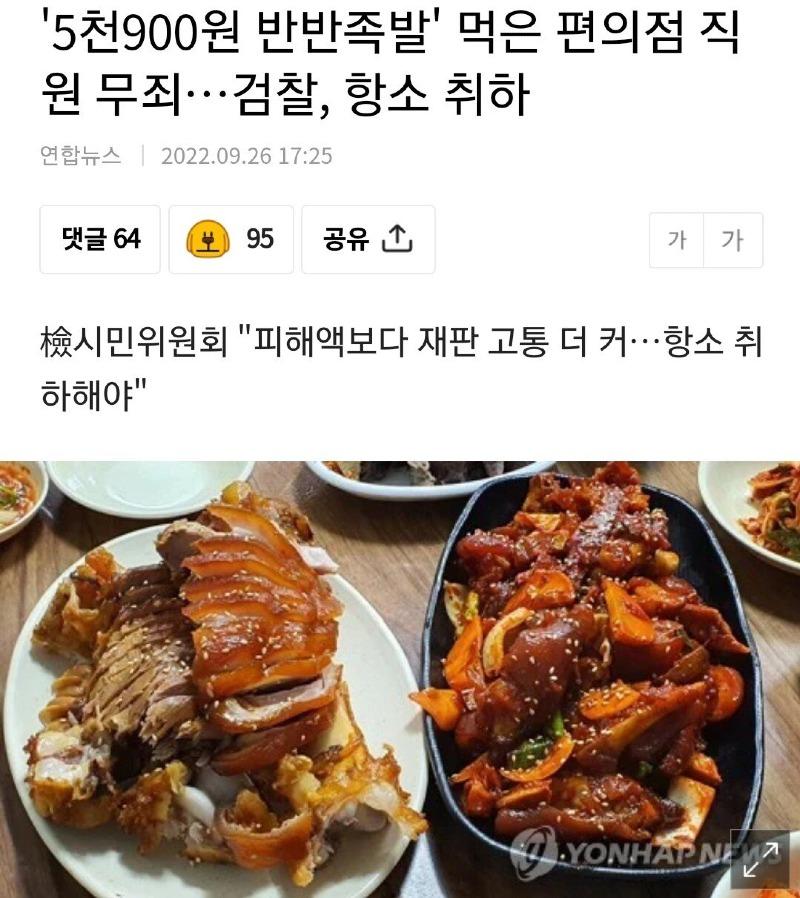Tap the emoji reaction button showing 95
This screenshot has height=898, width=800.
[x=231, y=239]
